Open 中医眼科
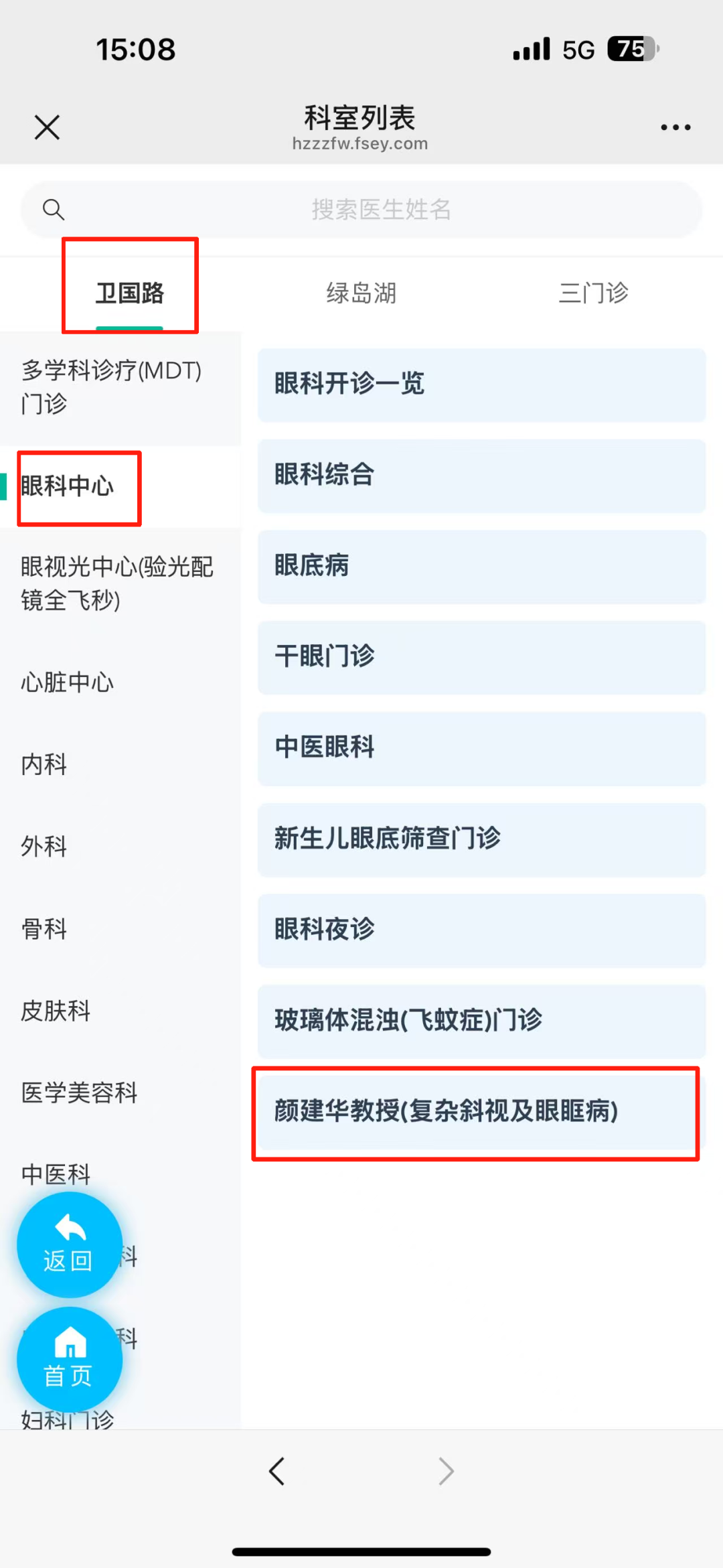 (x=481, y=747)
